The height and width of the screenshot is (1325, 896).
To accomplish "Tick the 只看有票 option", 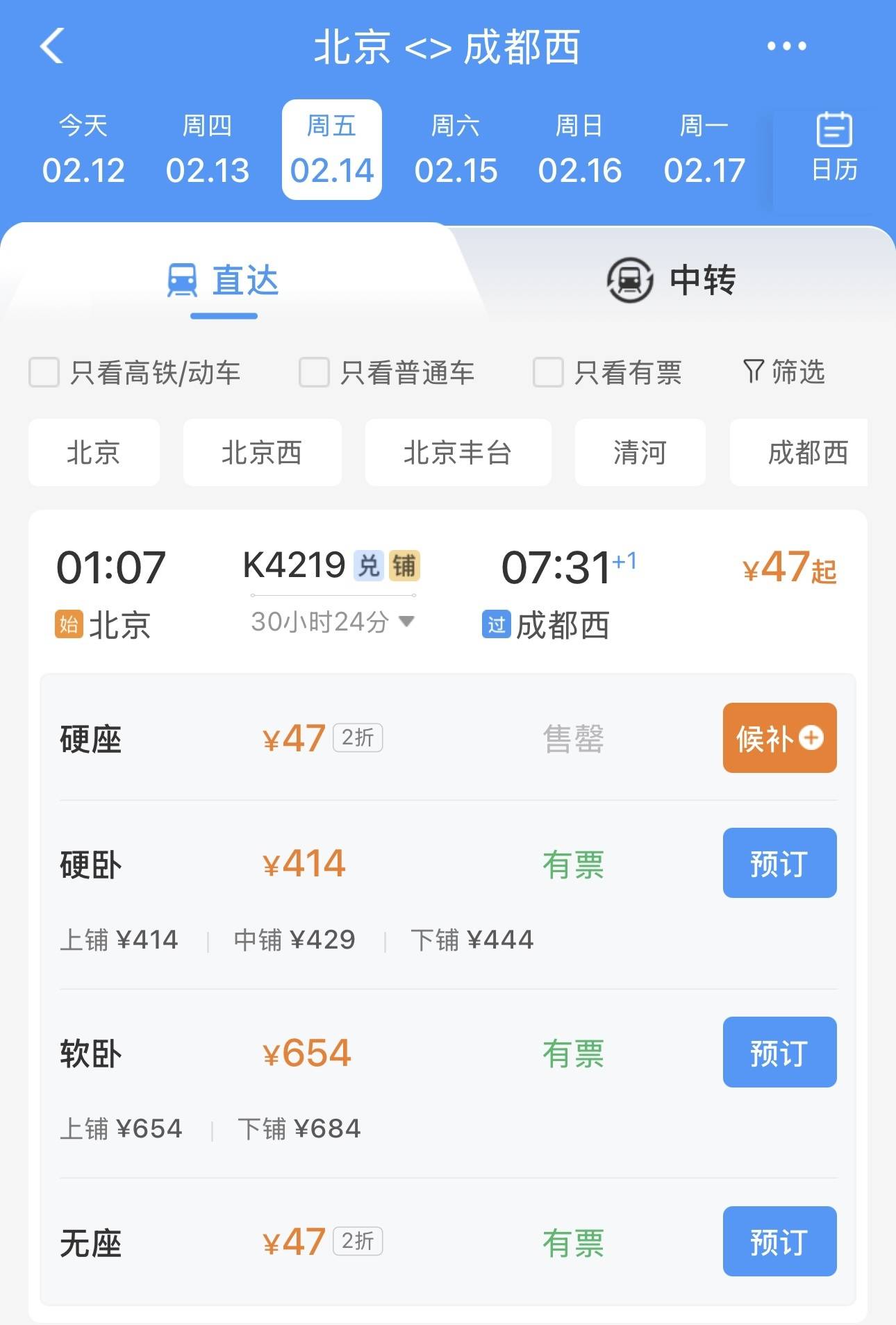I will [x=548, y=372].
